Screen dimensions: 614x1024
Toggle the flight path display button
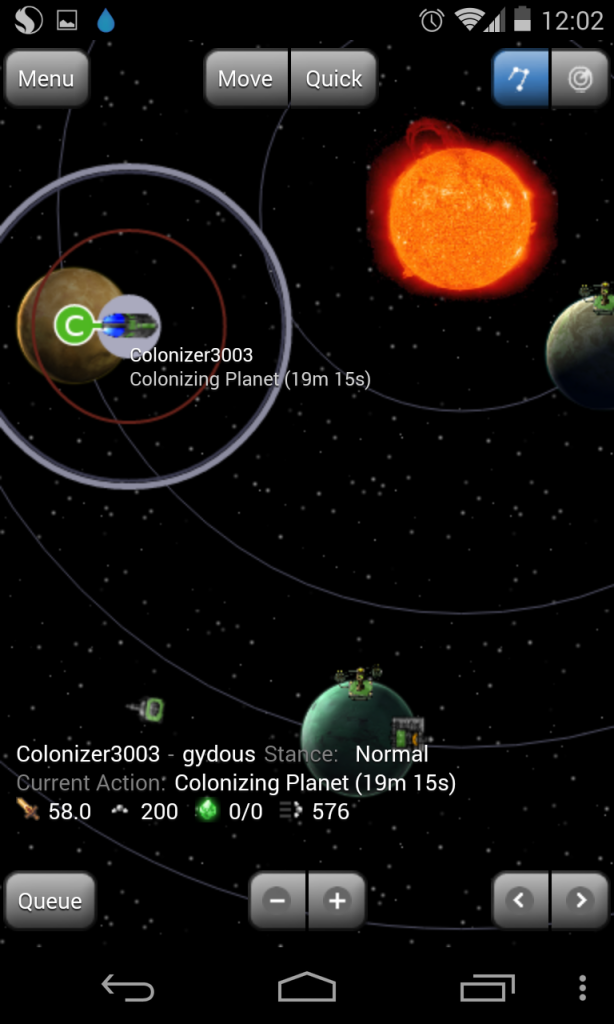tap(520, 78)
